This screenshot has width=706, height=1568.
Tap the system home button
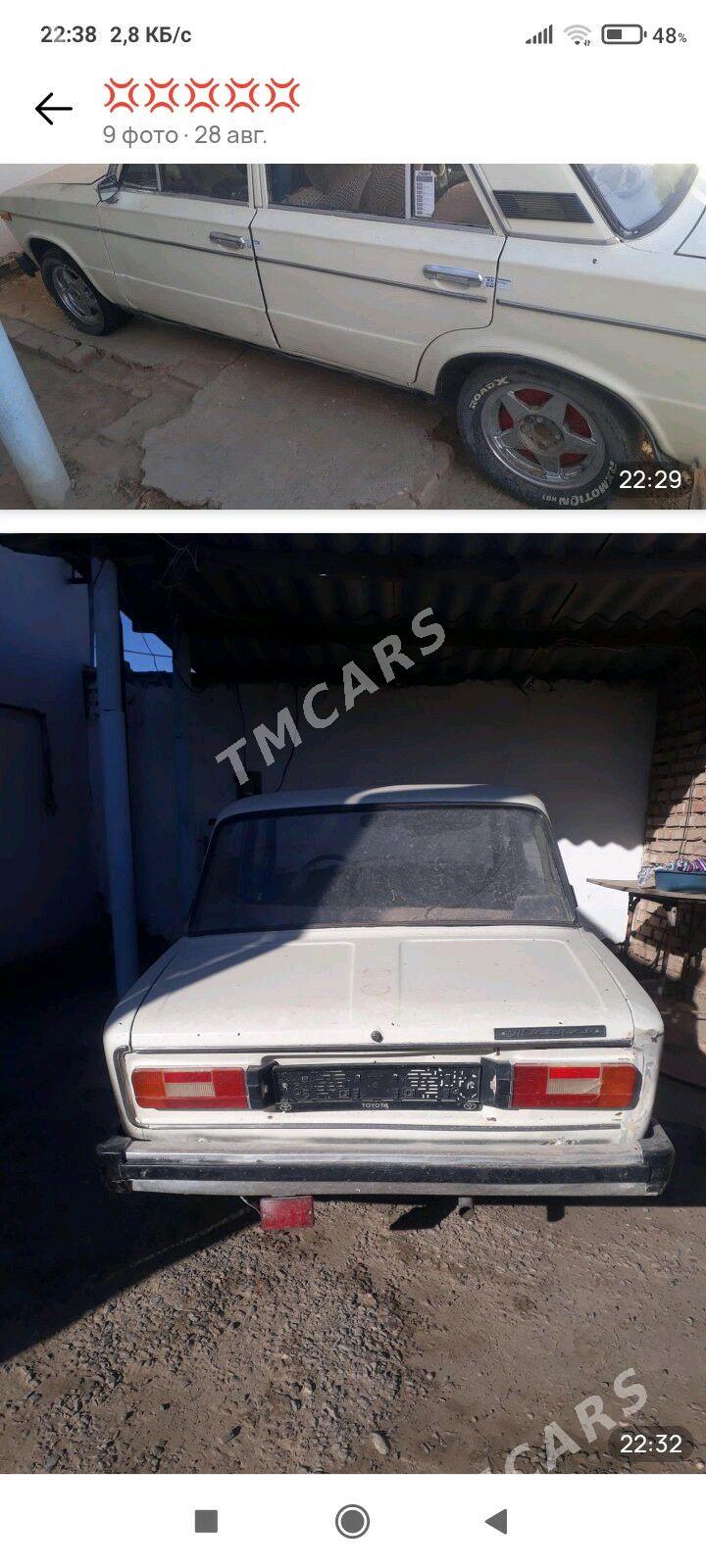pyautogui.click(x=352, y=1521)
